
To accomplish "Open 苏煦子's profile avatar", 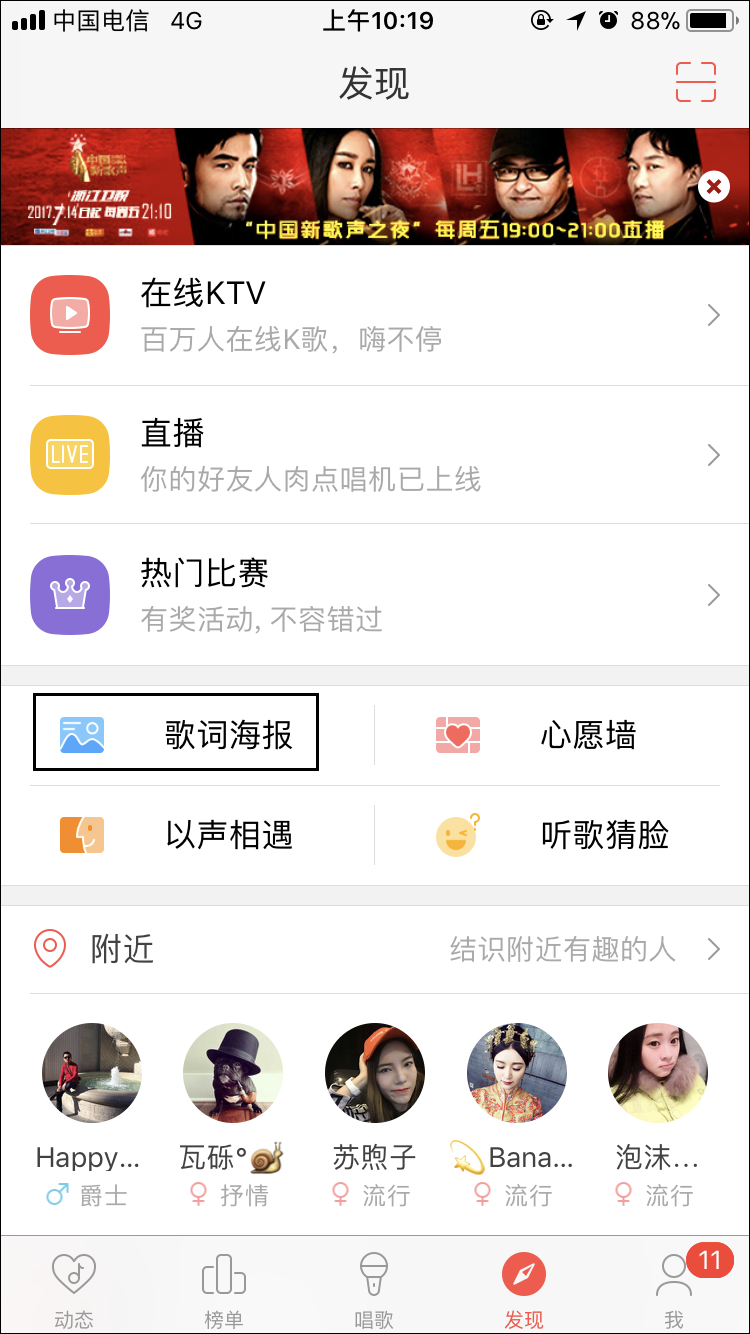I will (x=375, y=1072).
